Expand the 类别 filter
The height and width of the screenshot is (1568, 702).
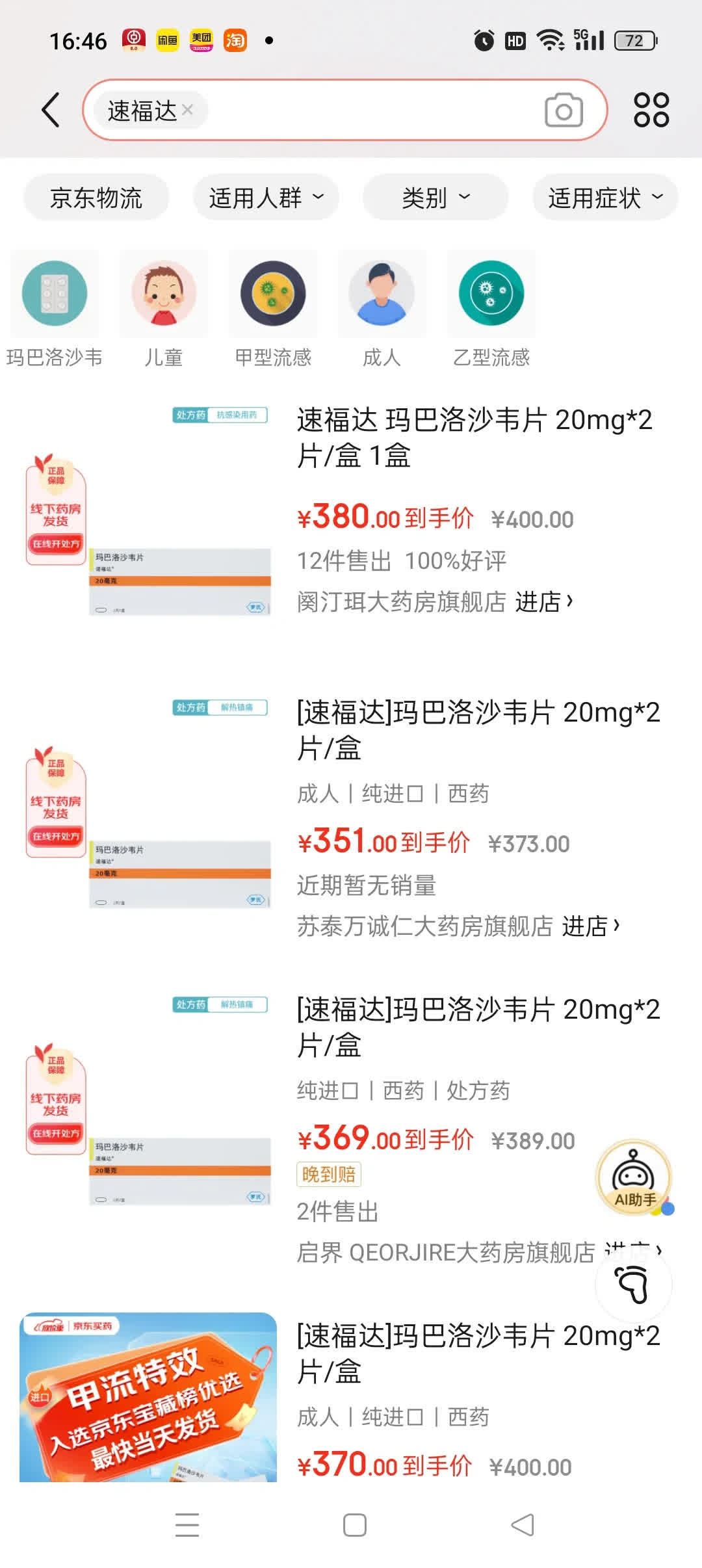(x=435, y=198)
